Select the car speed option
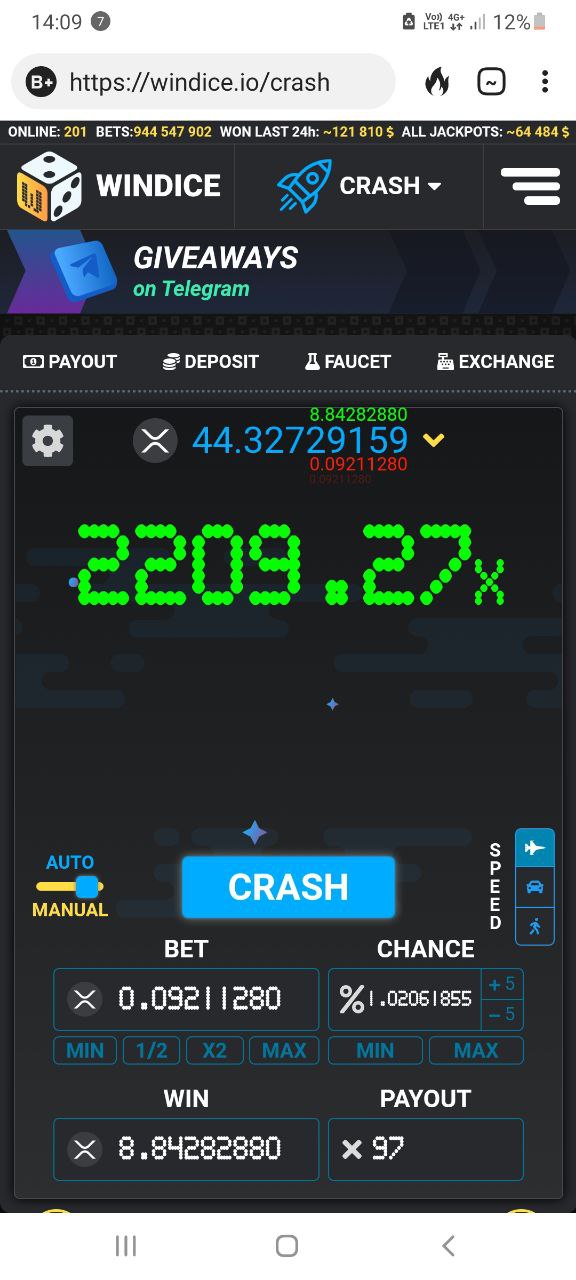Screen dimensions: 576x1280 tap(534, 887)
